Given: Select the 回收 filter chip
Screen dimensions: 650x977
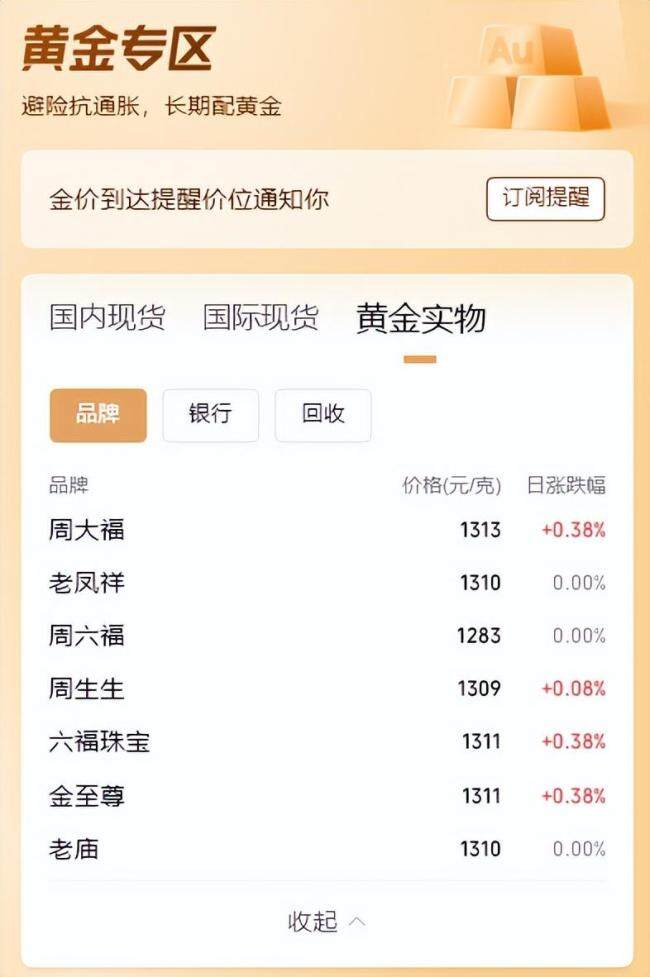Looking at the screenshot, I should click(323, 415).
